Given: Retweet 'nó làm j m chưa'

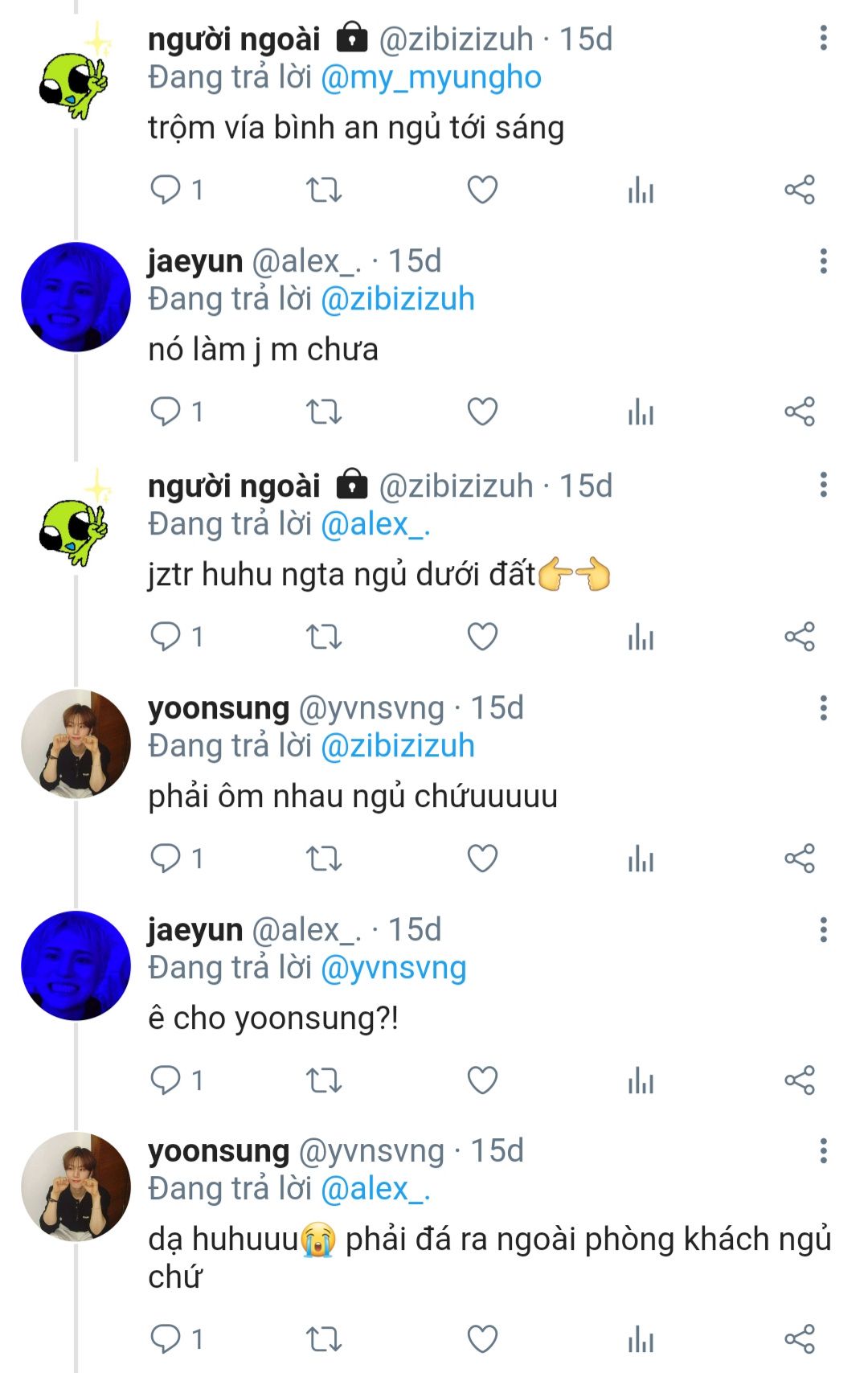Looking at the screenshot, I should 324,412.
